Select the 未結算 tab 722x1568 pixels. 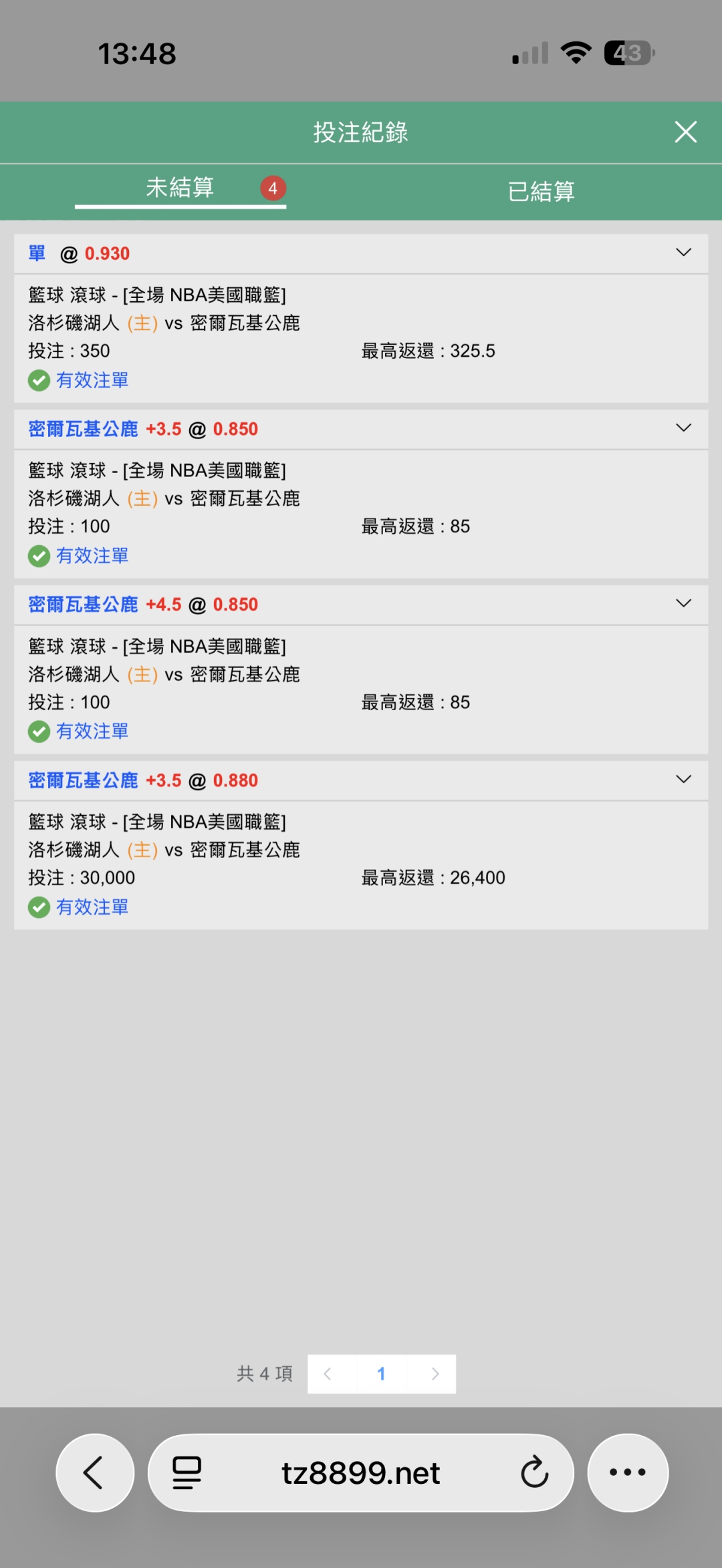[180, 188]
